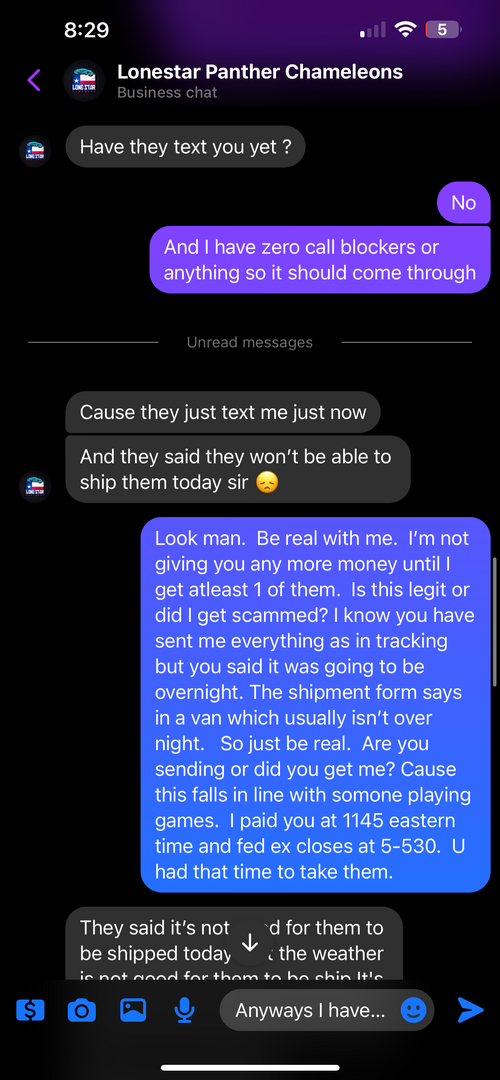
Task: Open Lonestar Panther Chameleons chat details
Action: [x=260, y=72]
